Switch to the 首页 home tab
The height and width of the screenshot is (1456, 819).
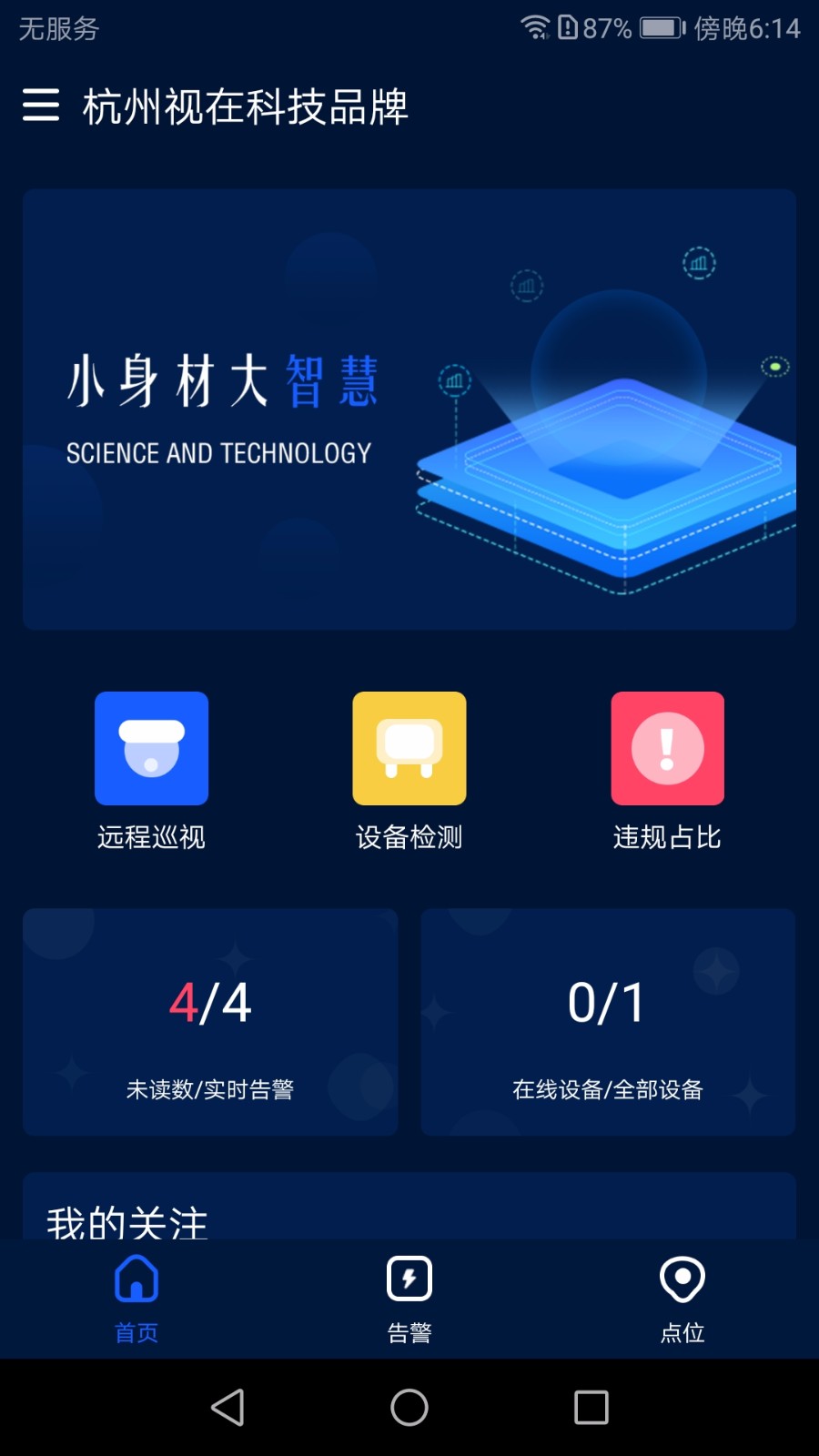(136, 1299)
